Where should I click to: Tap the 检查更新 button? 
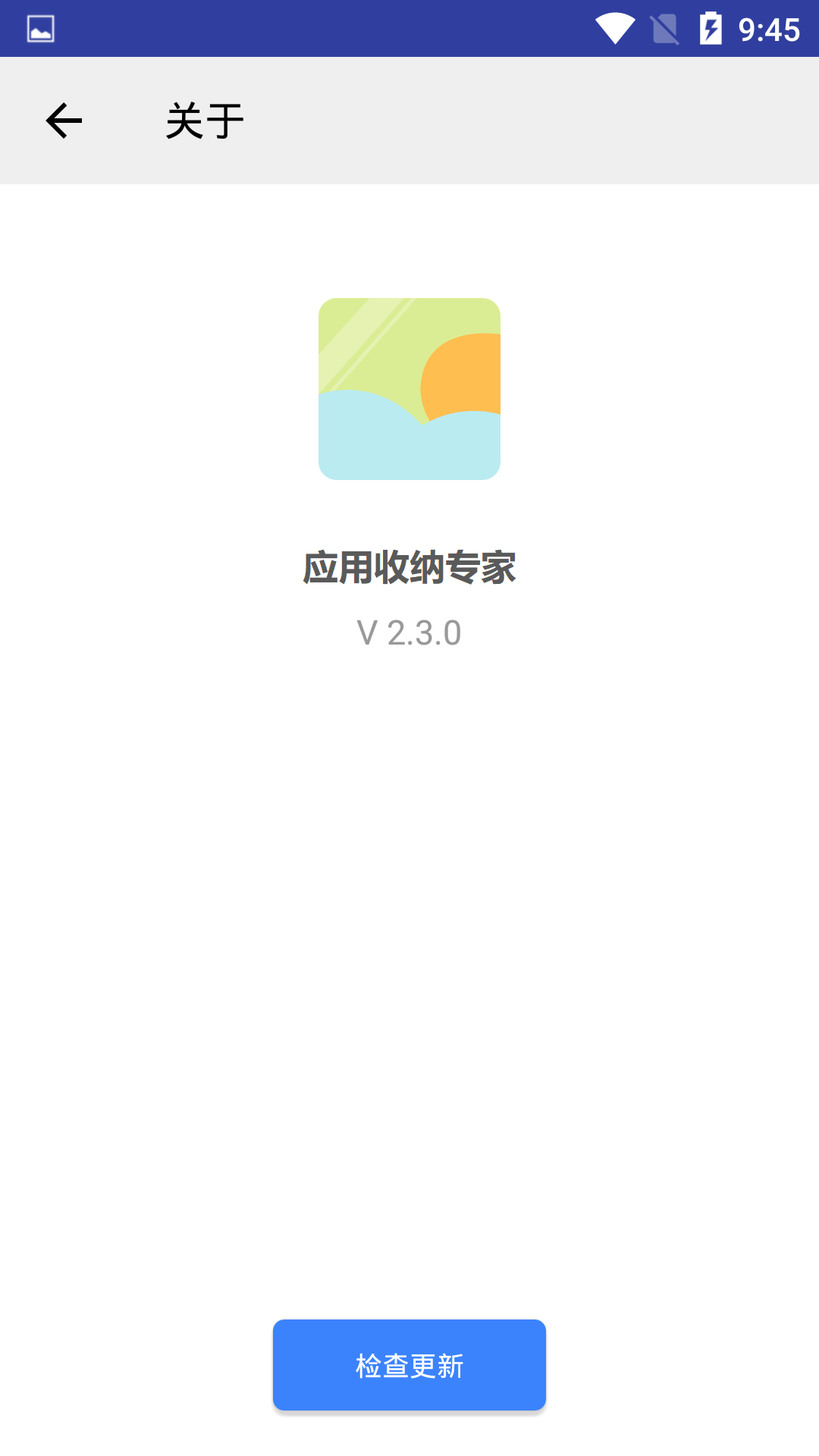pyautogui.click(x=409, y=1365)
